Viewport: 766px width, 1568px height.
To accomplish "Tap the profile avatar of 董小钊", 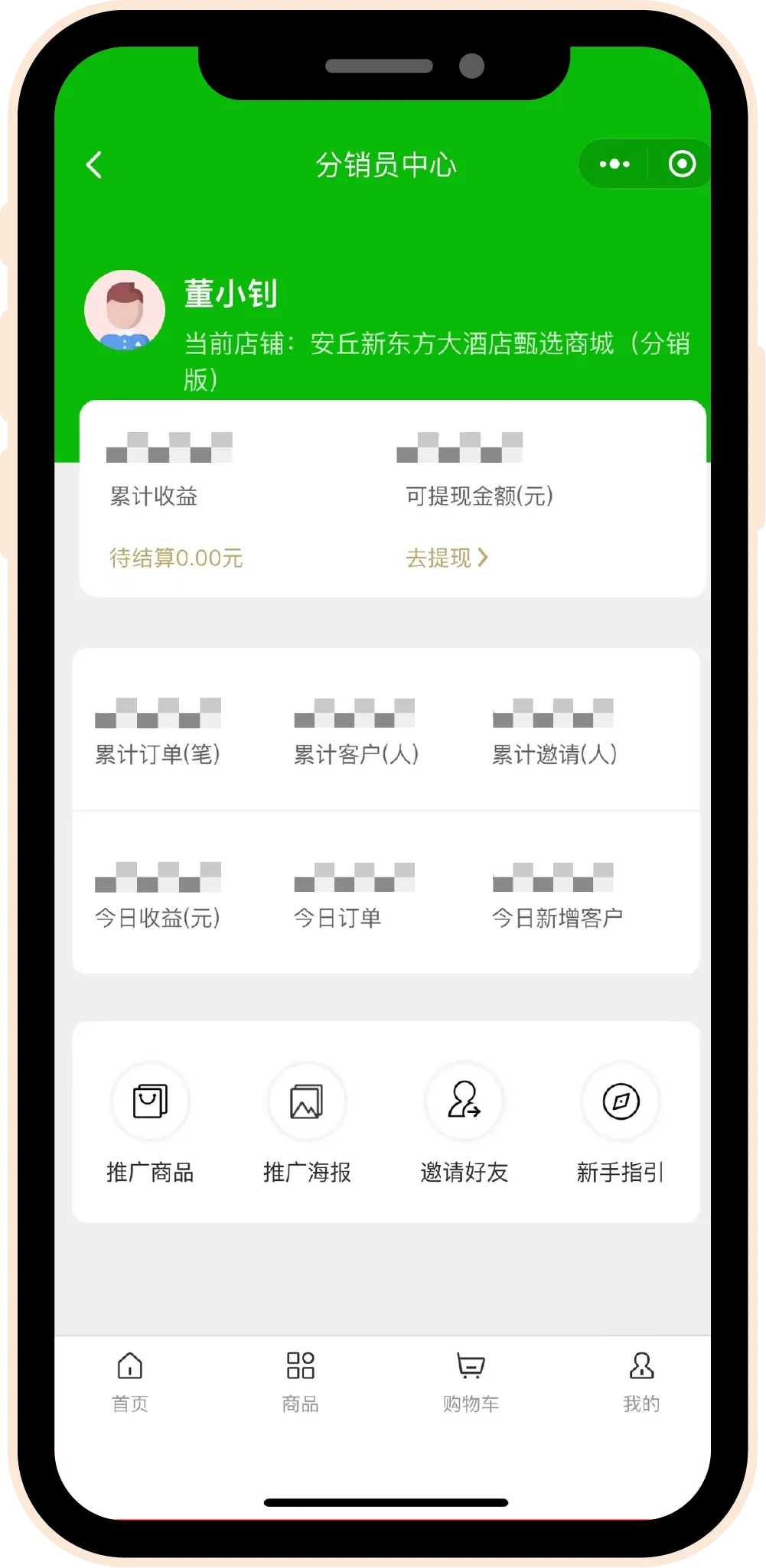I will (x=125, y=310).
